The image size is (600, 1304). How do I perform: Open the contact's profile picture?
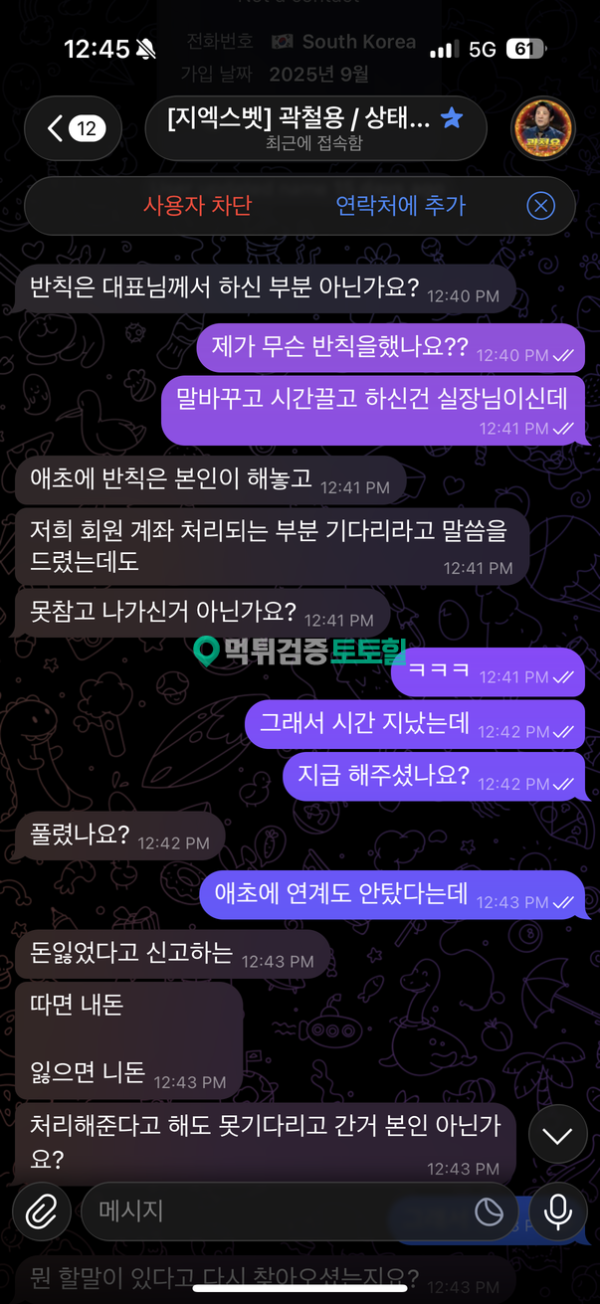[x=543, y=128]
